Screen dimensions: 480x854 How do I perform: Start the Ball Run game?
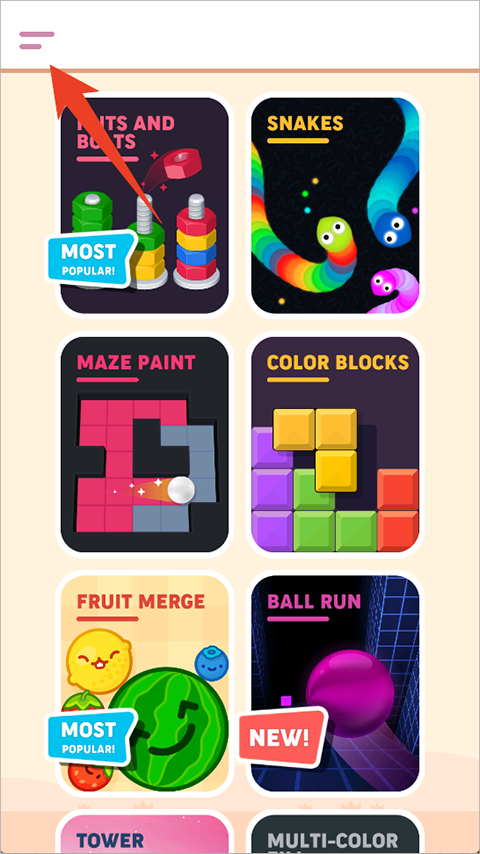coord(335,684)
